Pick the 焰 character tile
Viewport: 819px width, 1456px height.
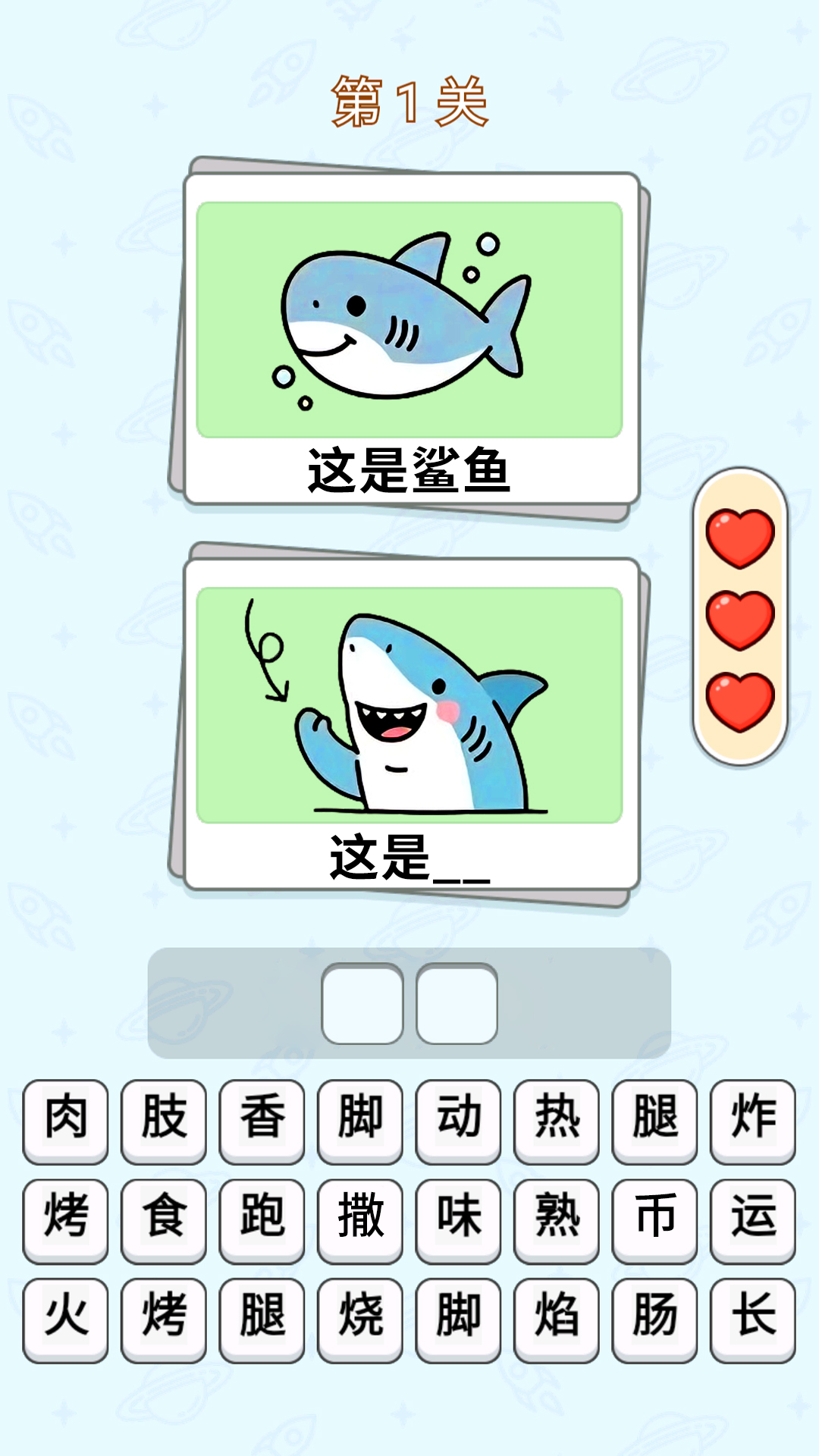pos(557,1319)
